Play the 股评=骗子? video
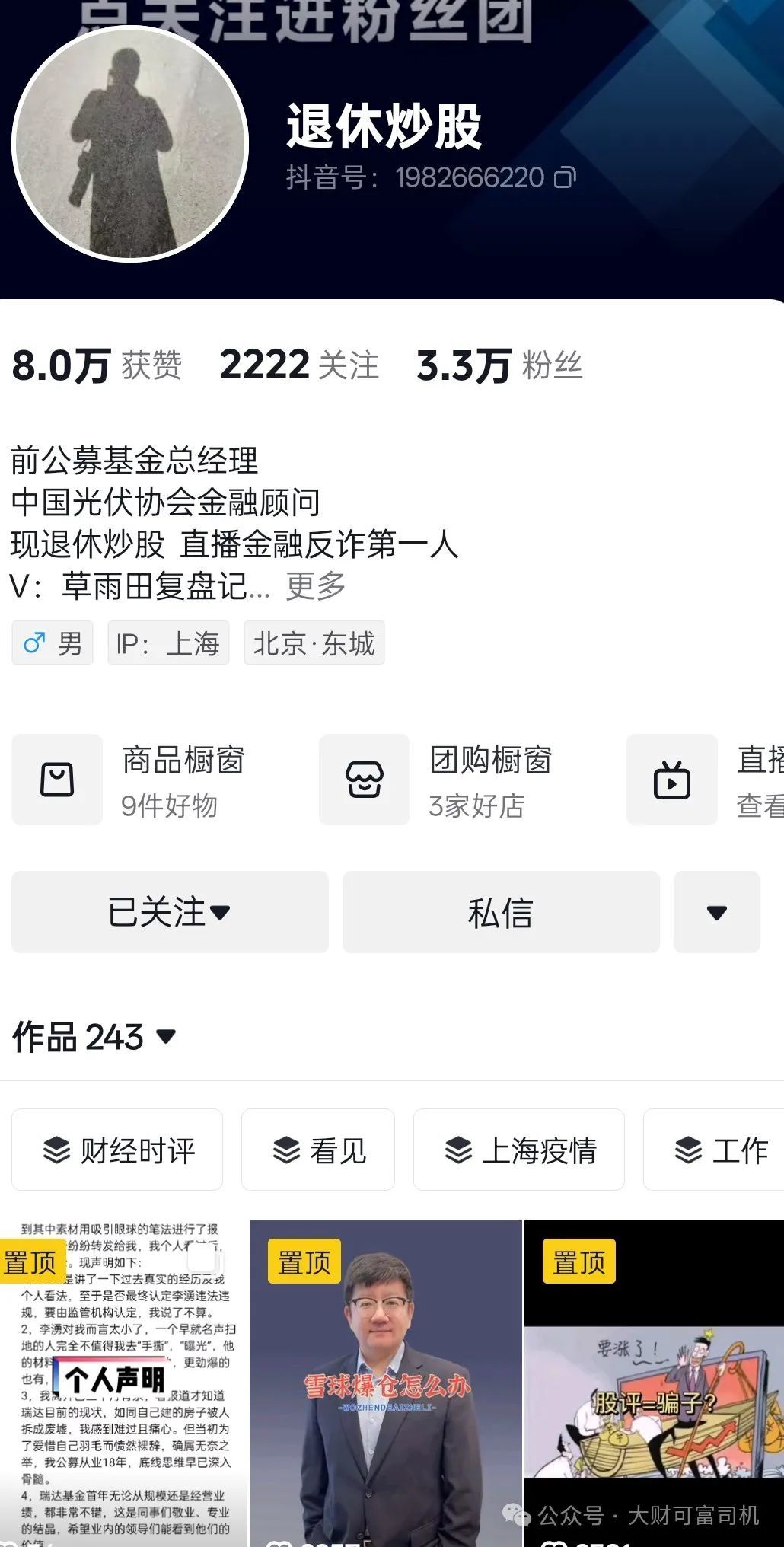 [654, 1382]
